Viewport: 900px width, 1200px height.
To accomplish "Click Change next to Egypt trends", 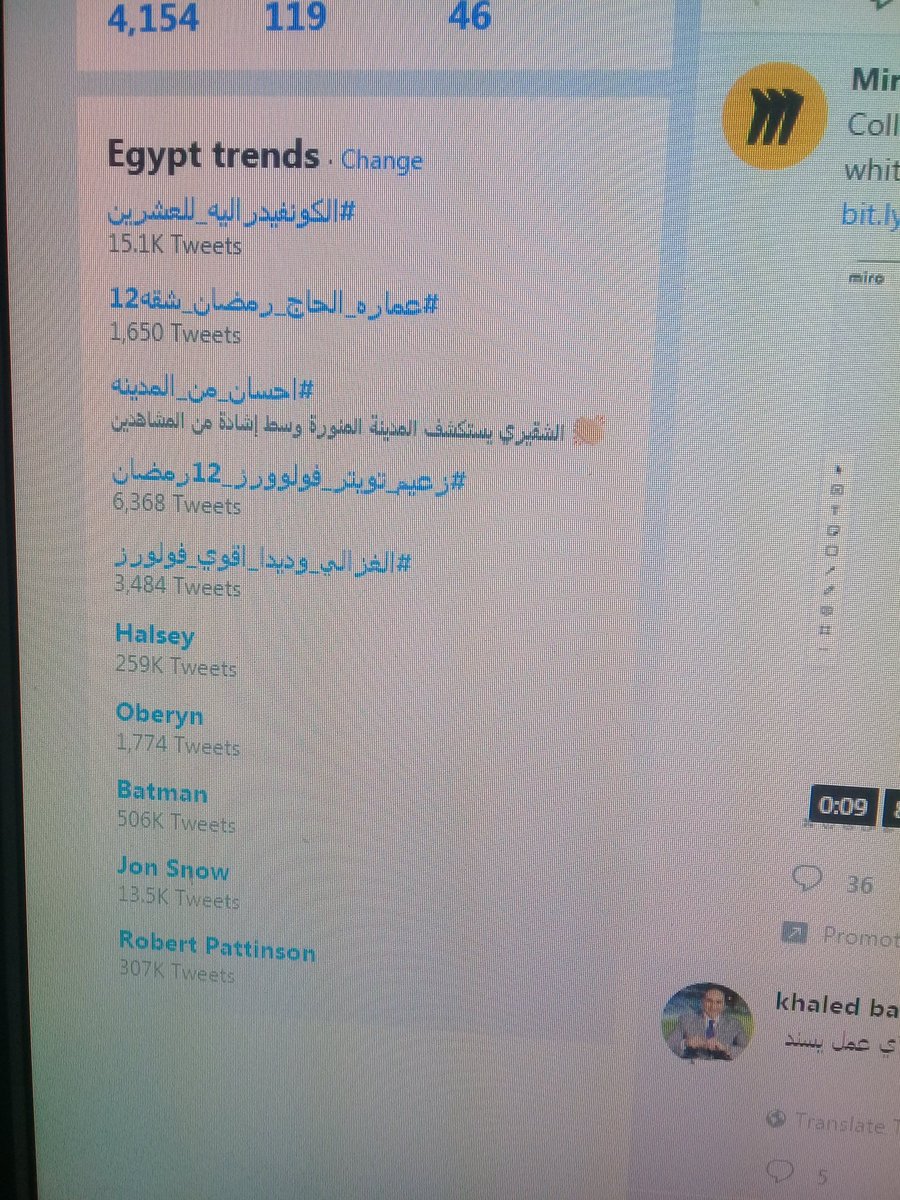I will pos(381,161).
